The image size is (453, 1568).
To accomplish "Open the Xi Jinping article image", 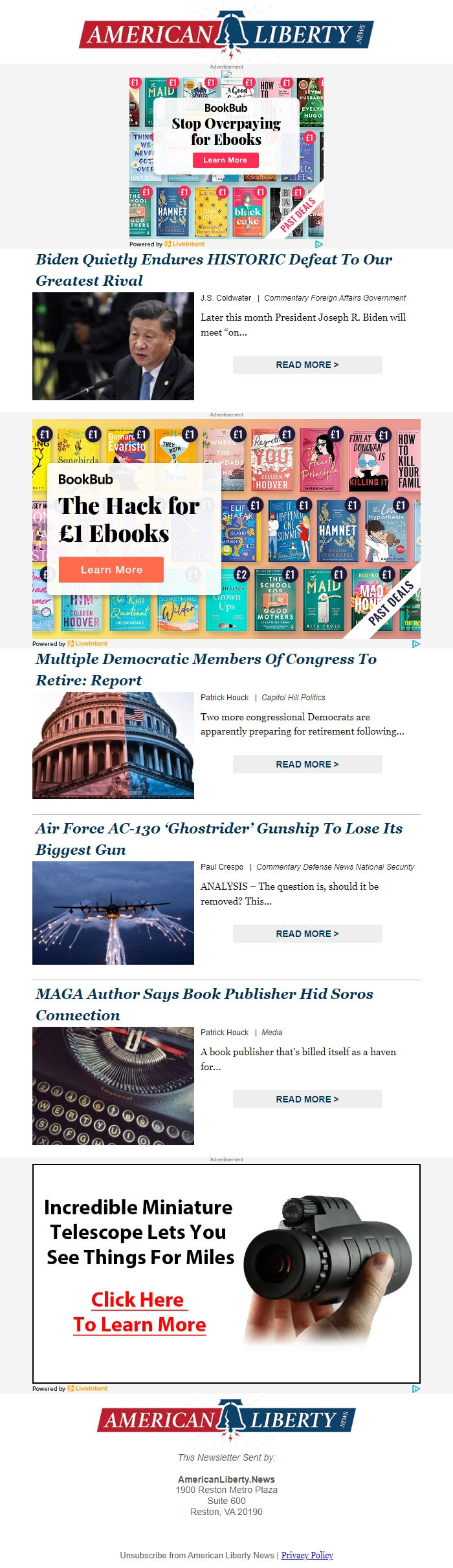I will 113,346.
